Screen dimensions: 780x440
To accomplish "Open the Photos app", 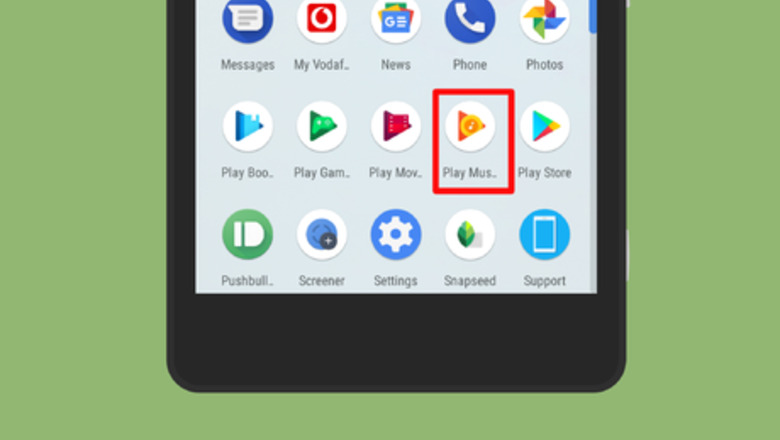I will (x=544, y=21).
